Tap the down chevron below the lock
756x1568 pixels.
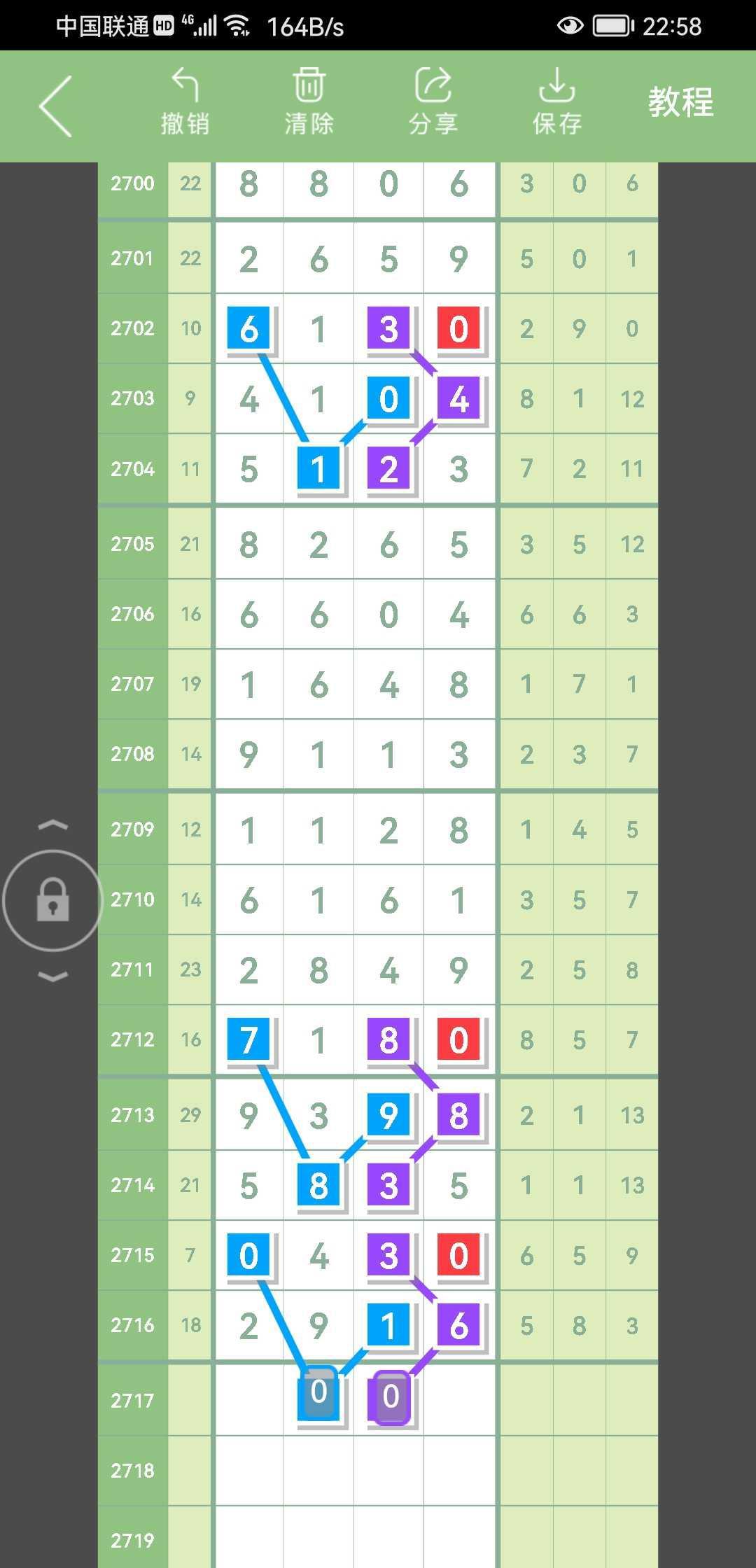[53, 976]
